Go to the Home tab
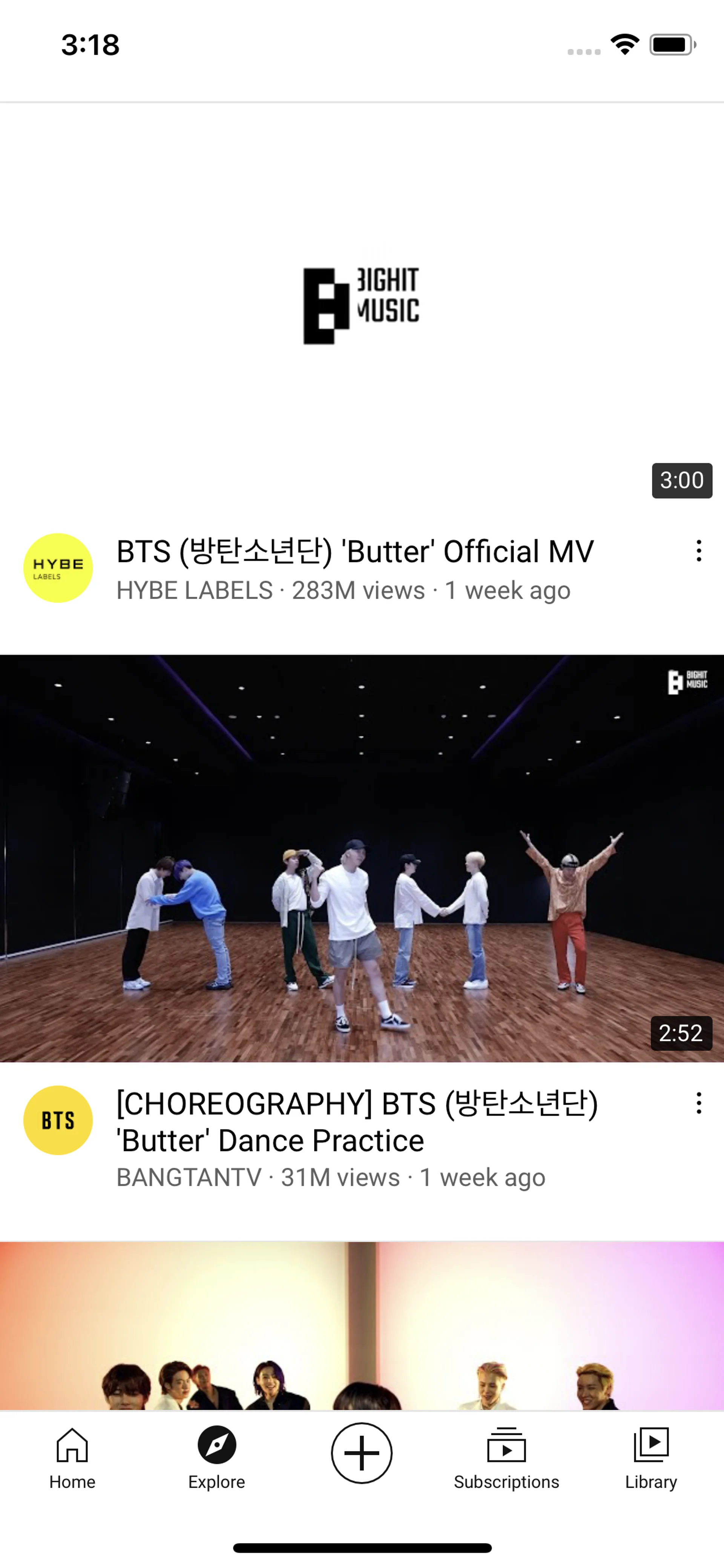This screenshot has width=724, height=1568. coord(72,1459)
